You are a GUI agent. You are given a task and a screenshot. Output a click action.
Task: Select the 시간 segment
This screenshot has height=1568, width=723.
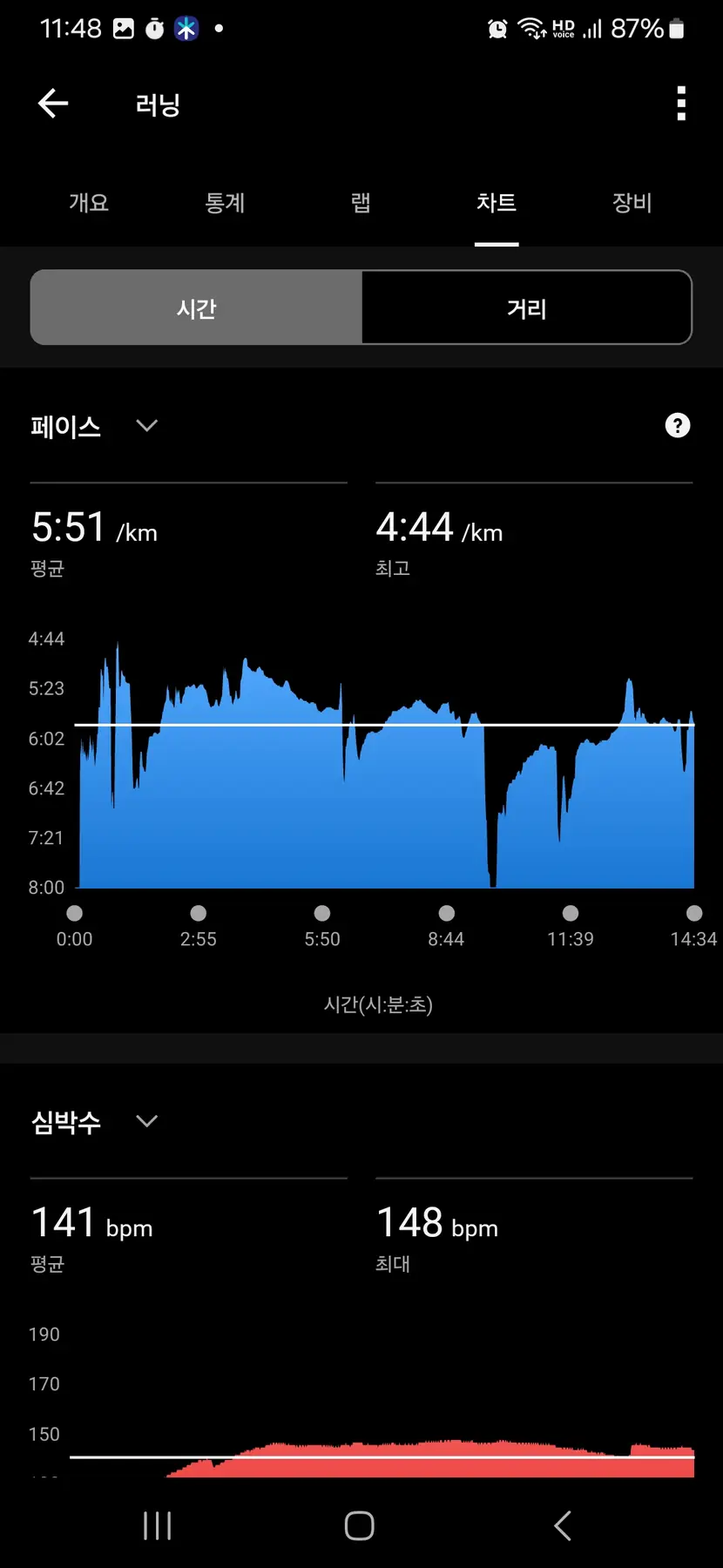tap(197, 308)
